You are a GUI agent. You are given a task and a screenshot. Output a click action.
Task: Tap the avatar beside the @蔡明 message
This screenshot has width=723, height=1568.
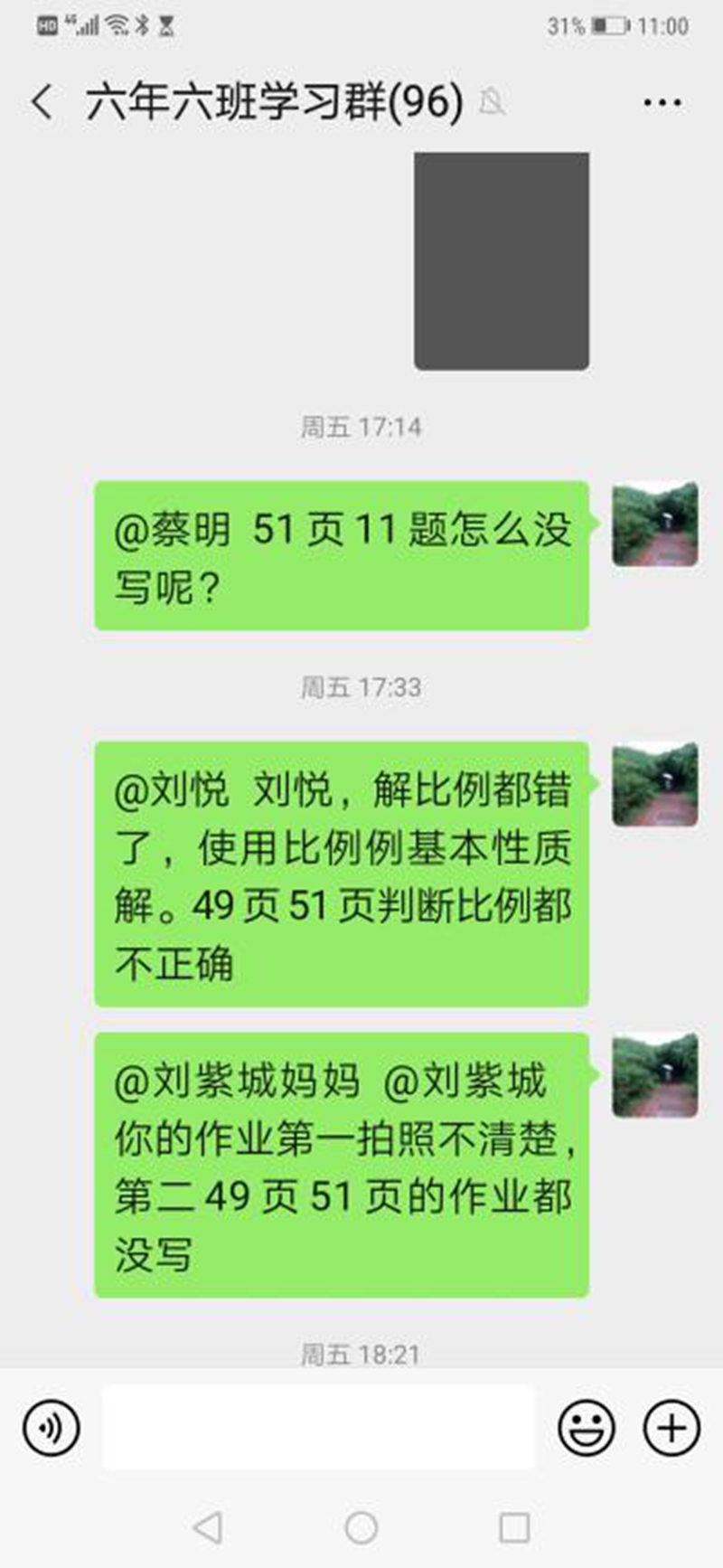click(654, 524)
